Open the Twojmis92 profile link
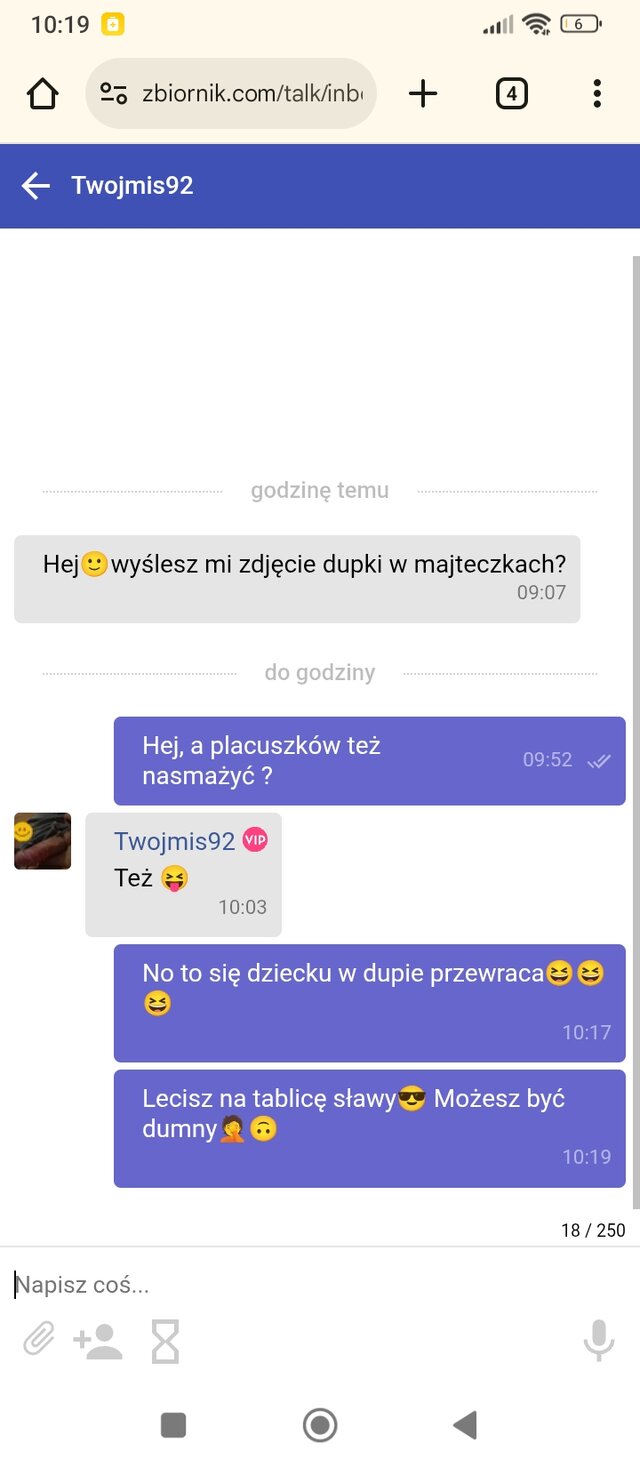 [174, 842]
